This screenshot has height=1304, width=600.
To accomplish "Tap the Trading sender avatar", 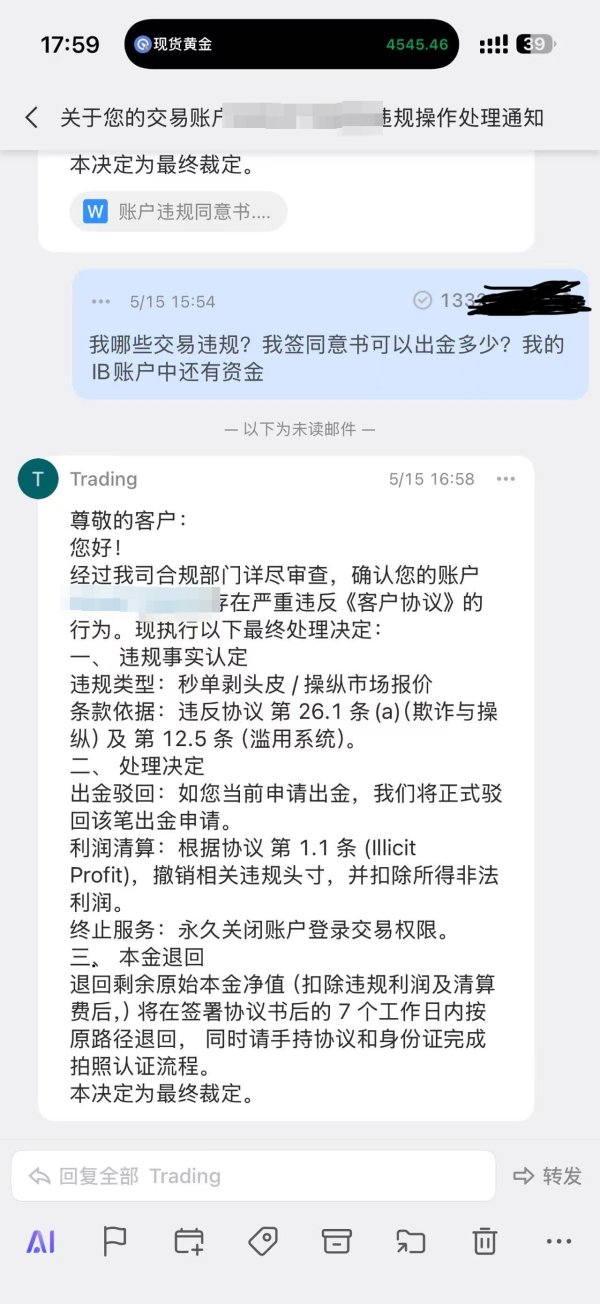I will 38,479.
